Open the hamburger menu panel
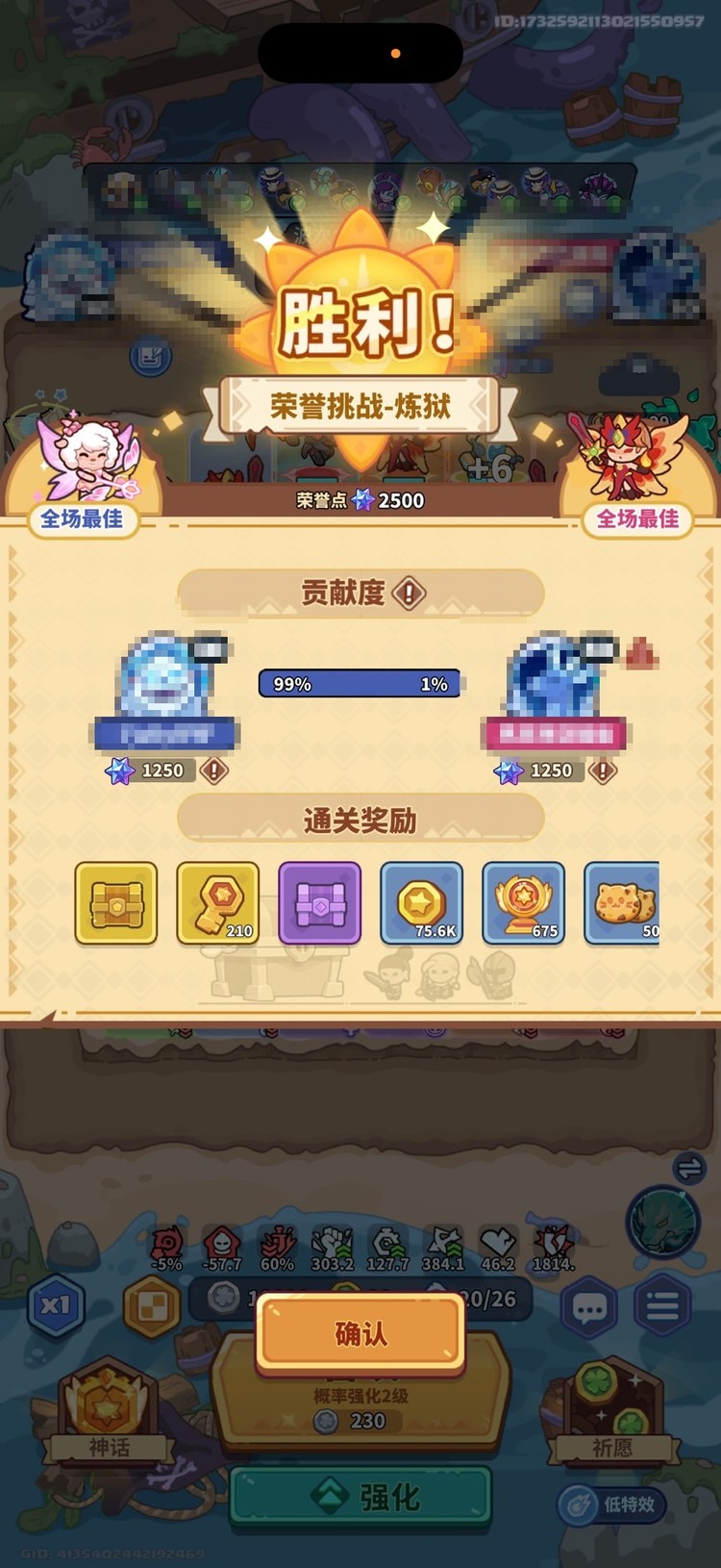 pyautogui.click(x=659, y=1307)
